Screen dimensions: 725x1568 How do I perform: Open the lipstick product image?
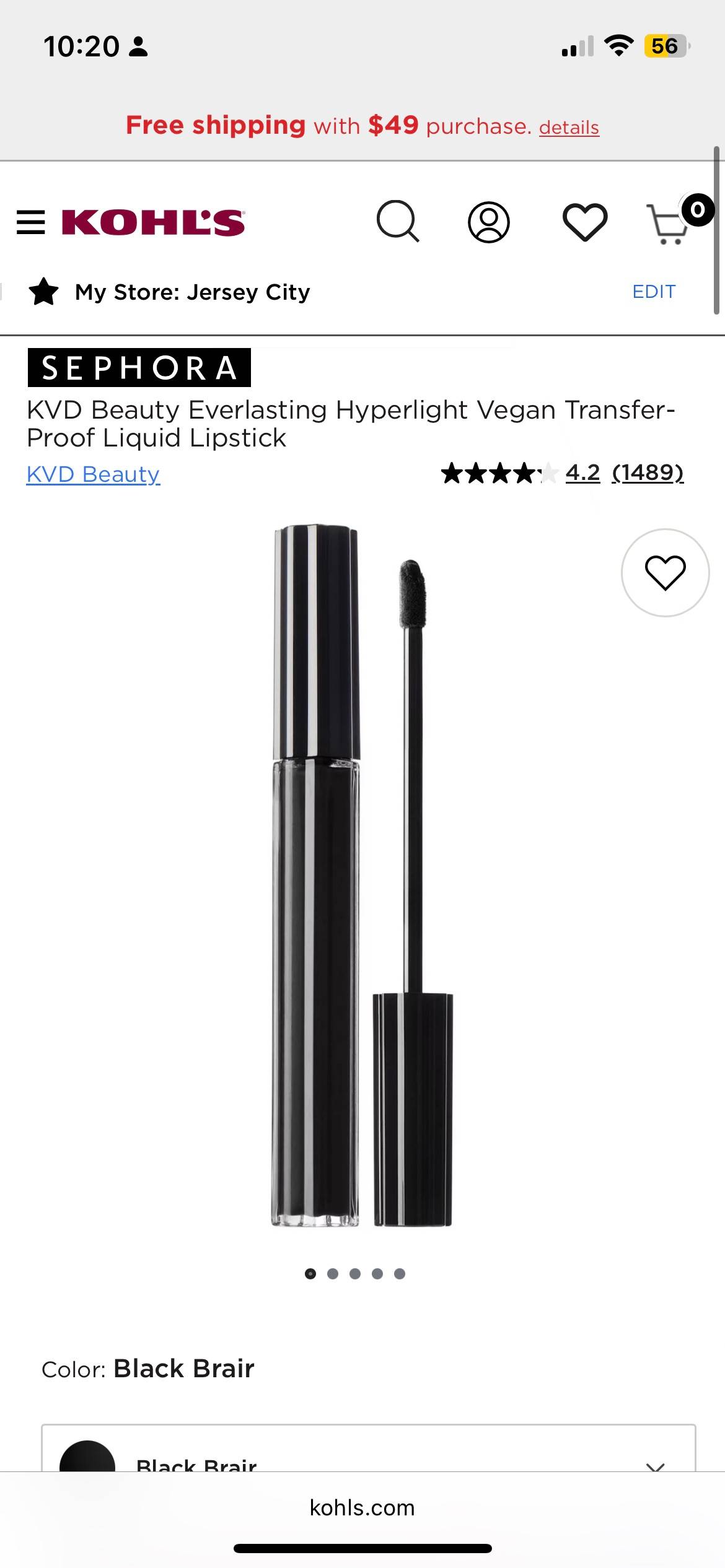pyautogui.click(x=362, y=876)
